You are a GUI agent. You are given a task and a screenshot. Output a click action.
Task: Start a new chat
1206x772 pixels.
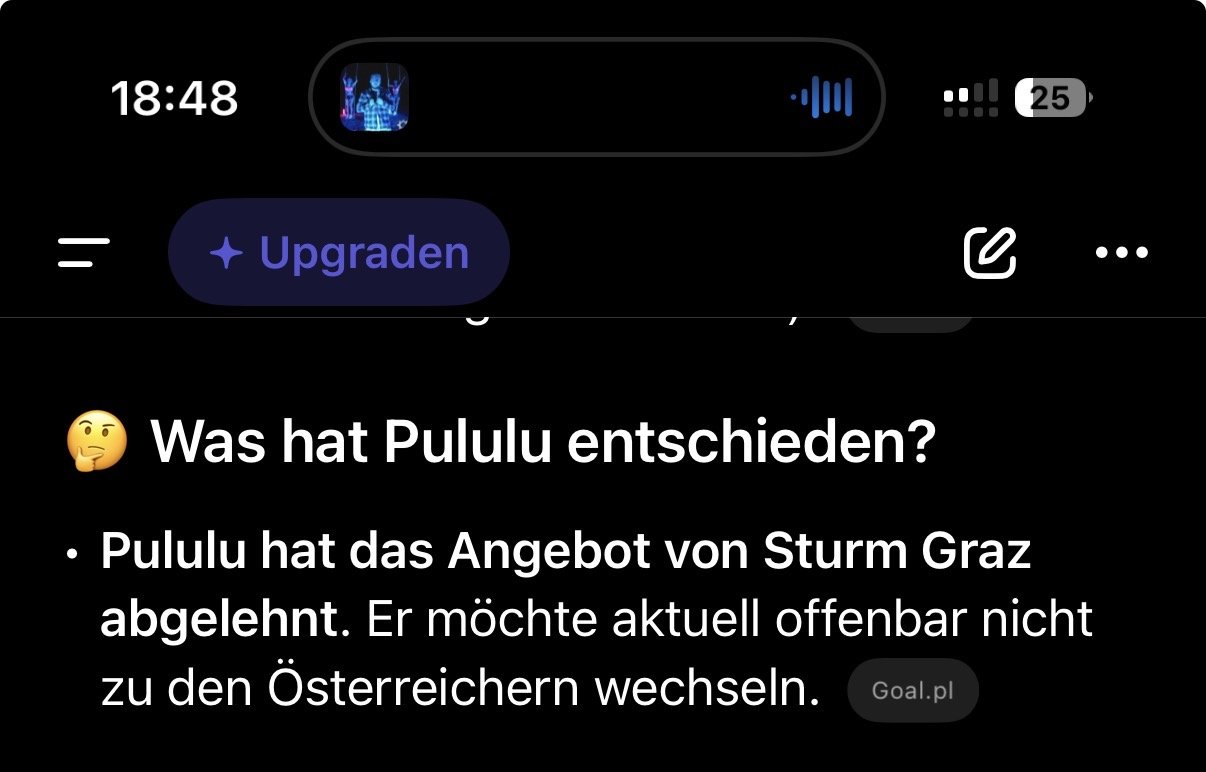pyautogui.click(x=990, y=252)
